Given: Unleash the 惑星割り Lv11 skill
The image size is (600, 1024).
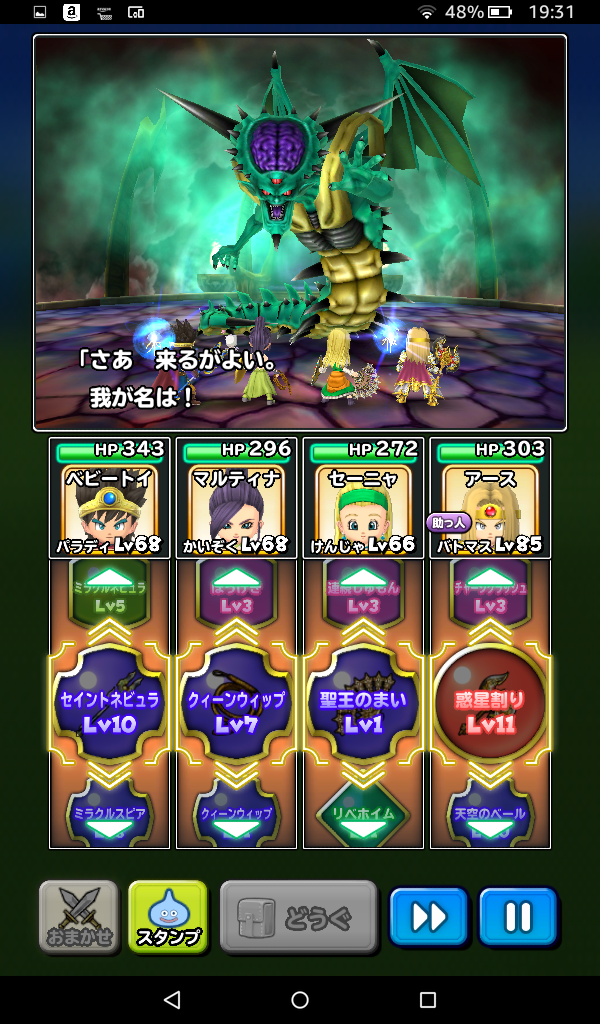Looking at the screenshot, I should [x=490, y=710].
